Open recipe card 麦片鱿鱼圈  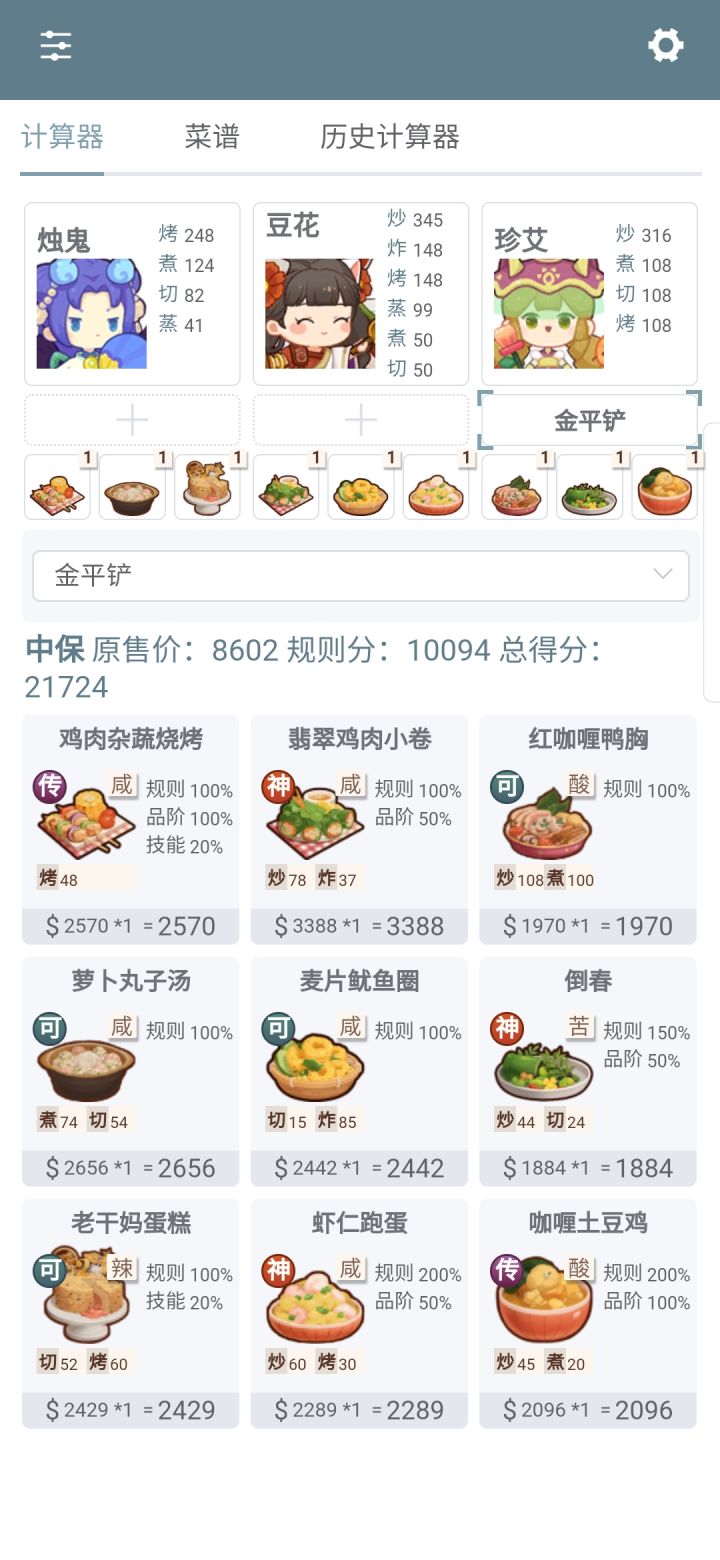(x=359, y=1072)
